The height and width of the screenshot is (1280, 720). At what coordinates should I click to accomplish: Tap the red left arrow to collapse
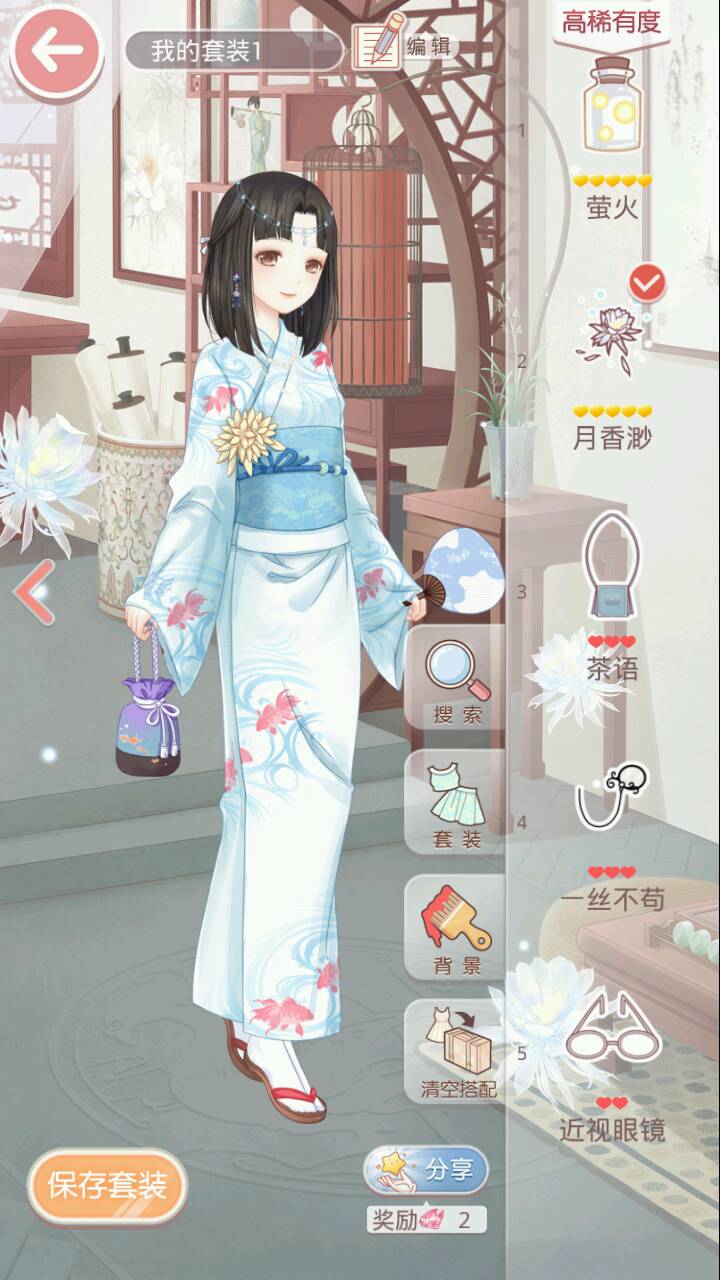point(34,592)
